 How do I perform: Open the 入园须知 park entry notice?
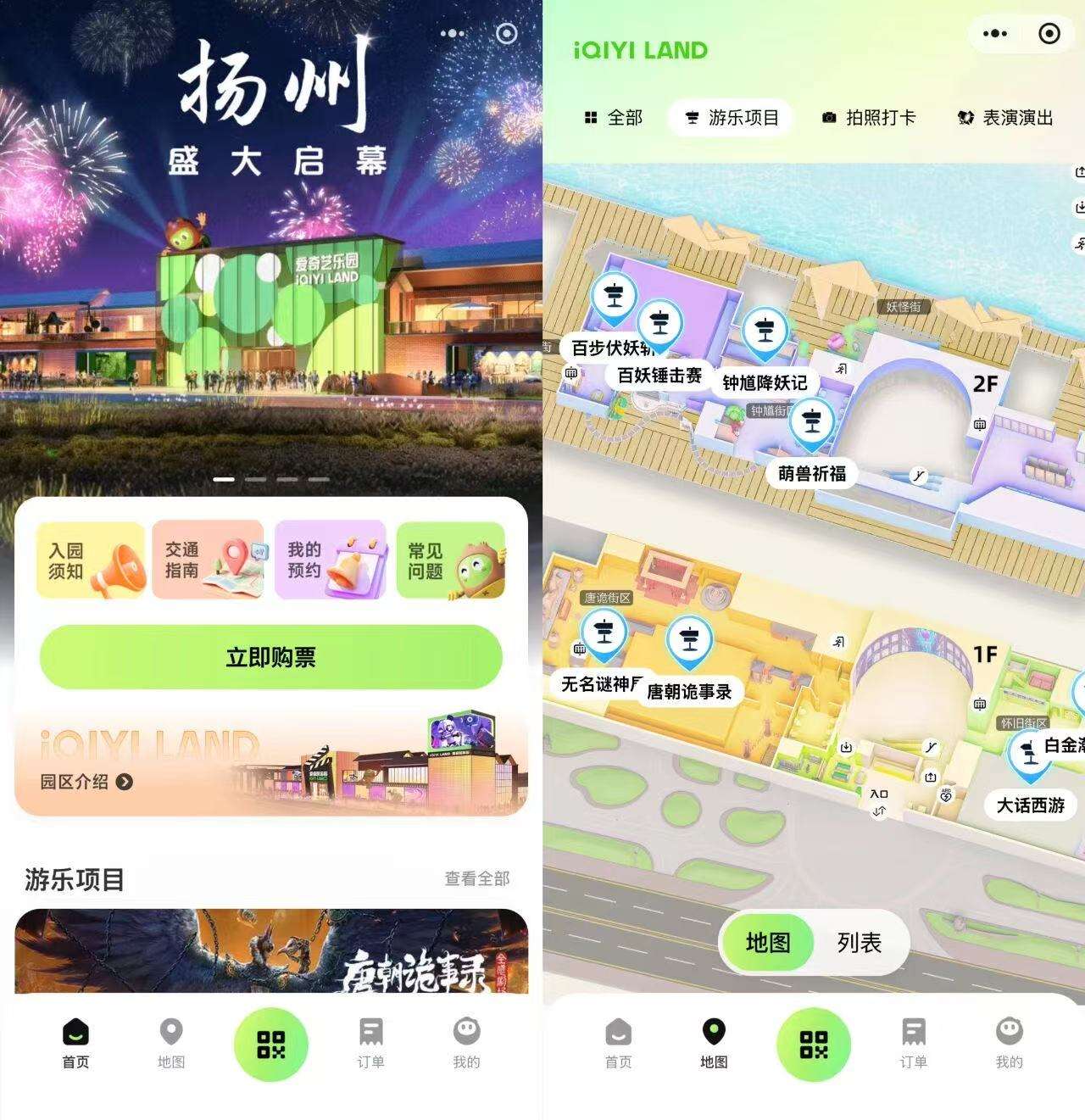[x=91, y=560]
